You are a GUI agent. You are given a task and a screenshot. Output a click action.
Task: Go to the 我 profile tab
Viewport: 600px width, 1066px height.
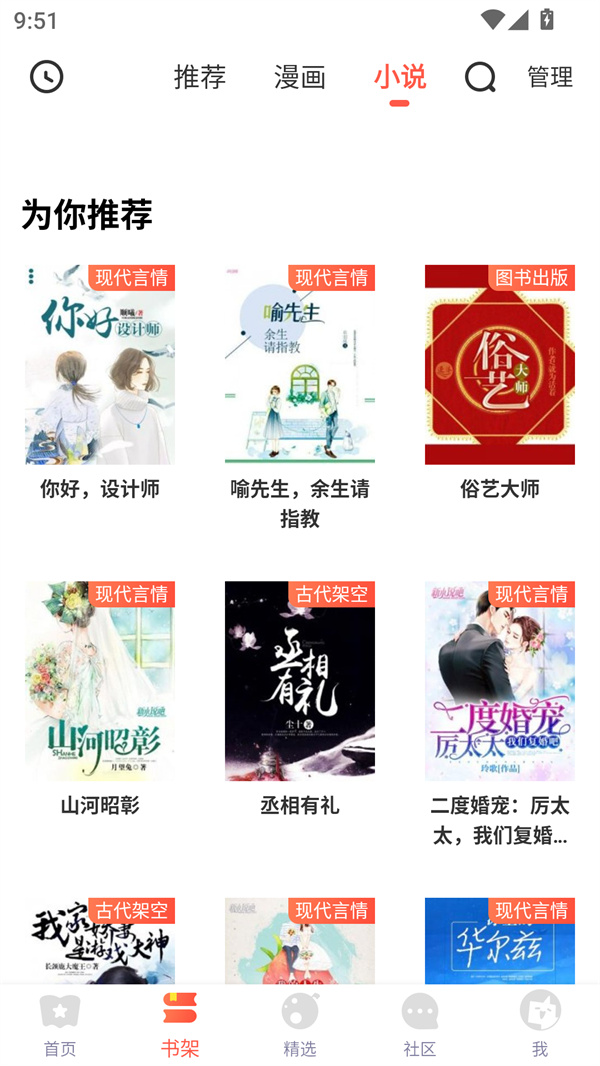point(540,1024)
